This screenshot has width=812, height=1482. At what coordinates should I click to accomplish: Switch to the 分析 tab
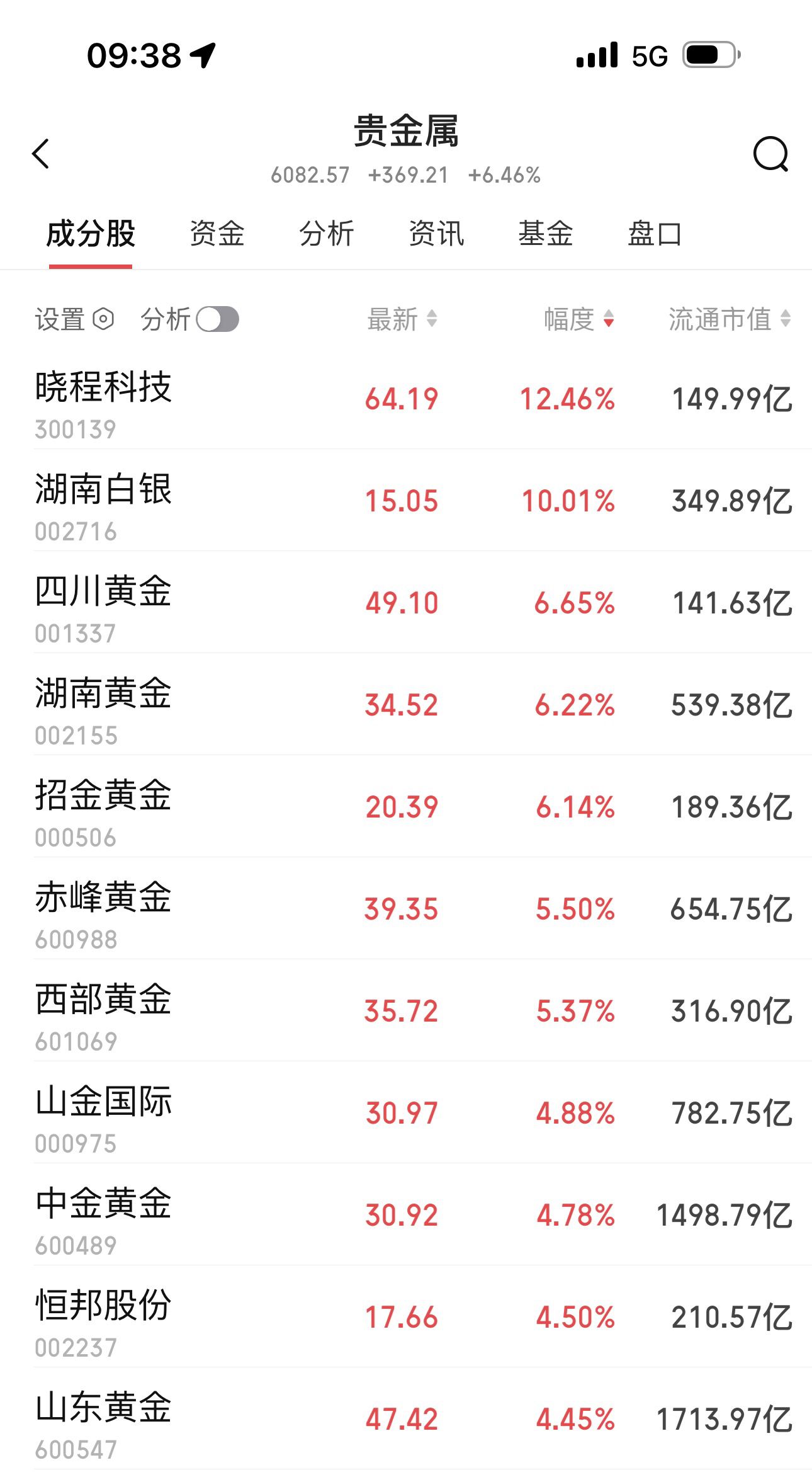(326, 234)
